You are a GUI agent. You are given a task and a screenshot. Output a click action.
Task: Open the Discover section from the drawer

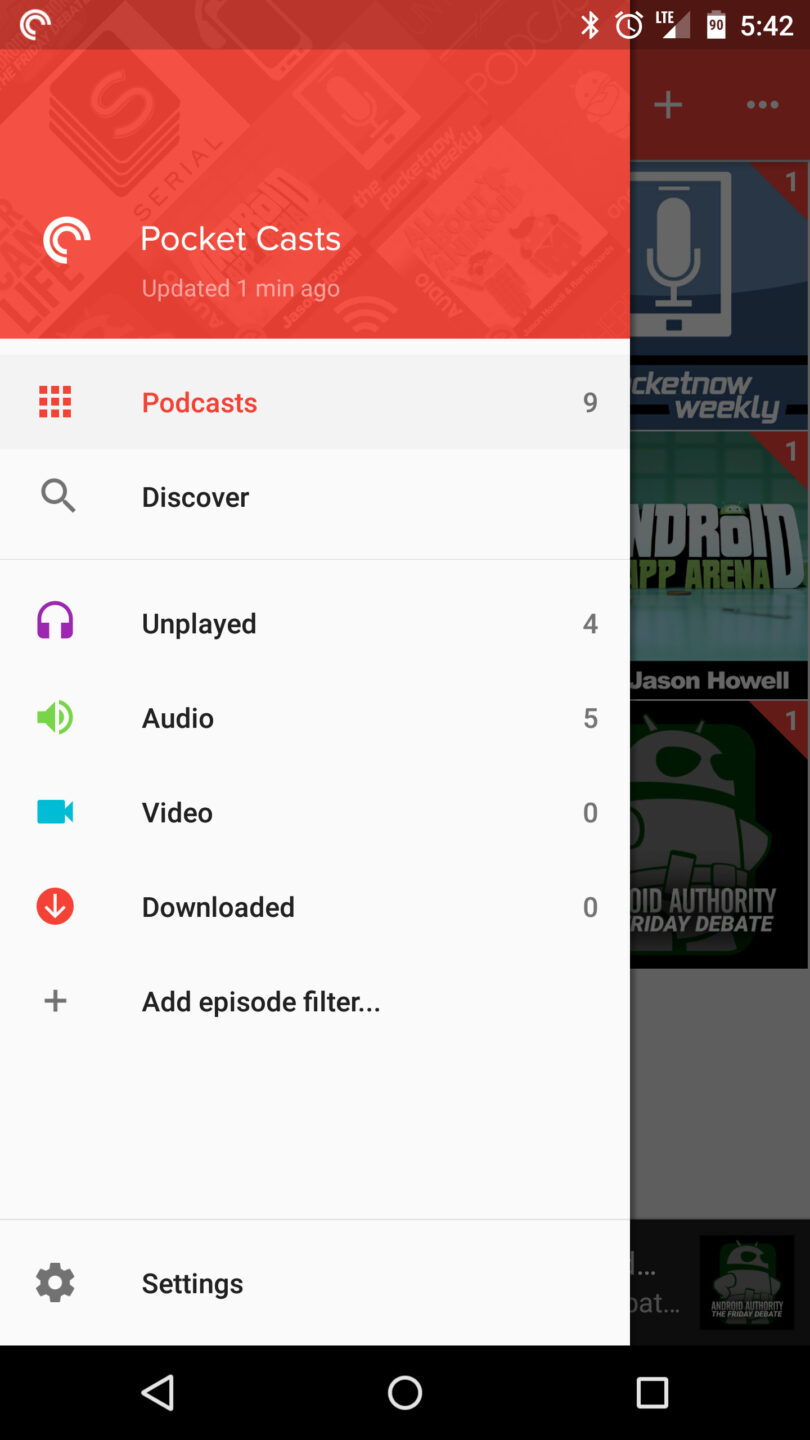coord(195,495)
